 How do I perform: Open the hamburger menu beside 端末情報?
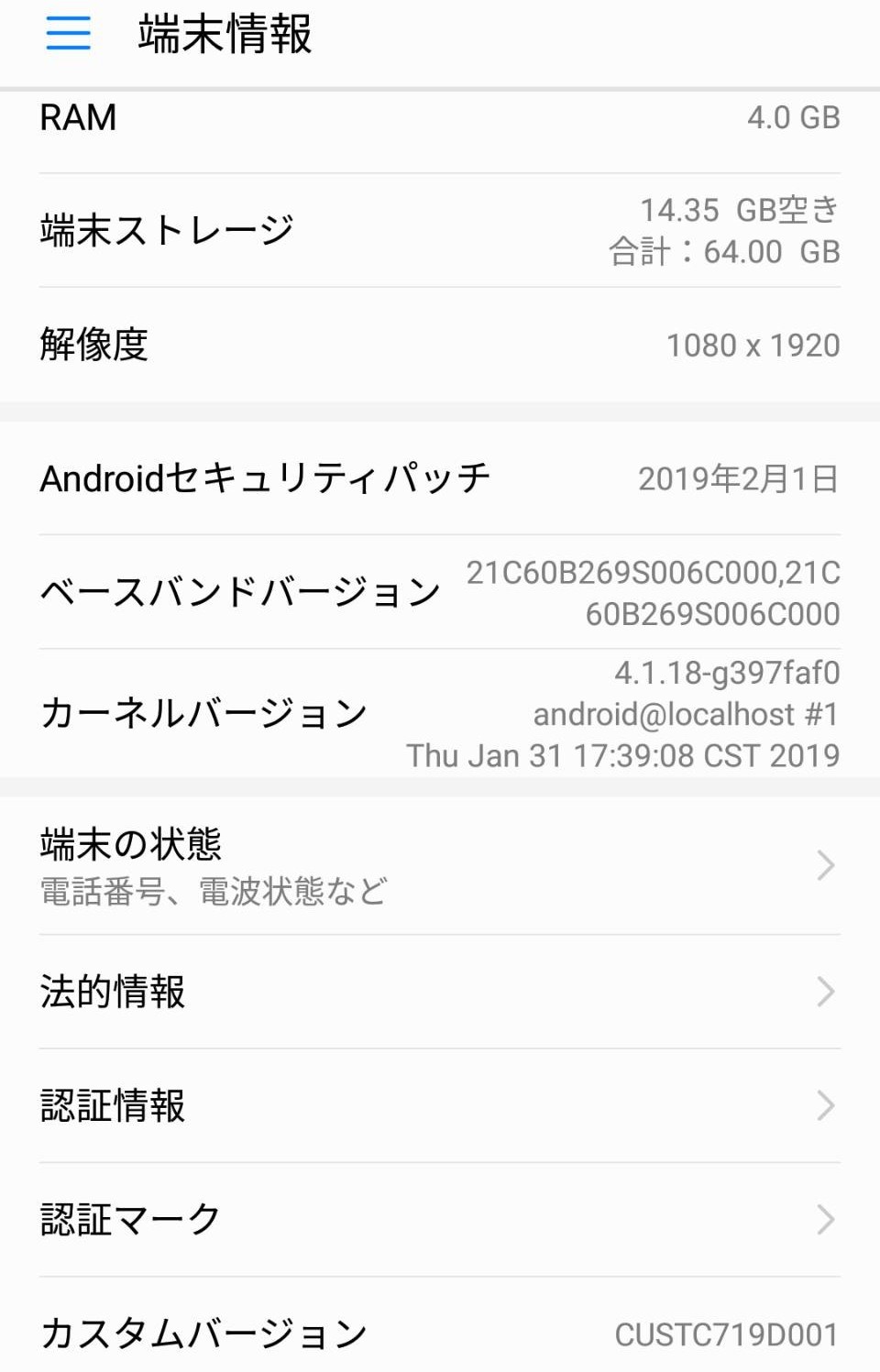coord(69,34)
